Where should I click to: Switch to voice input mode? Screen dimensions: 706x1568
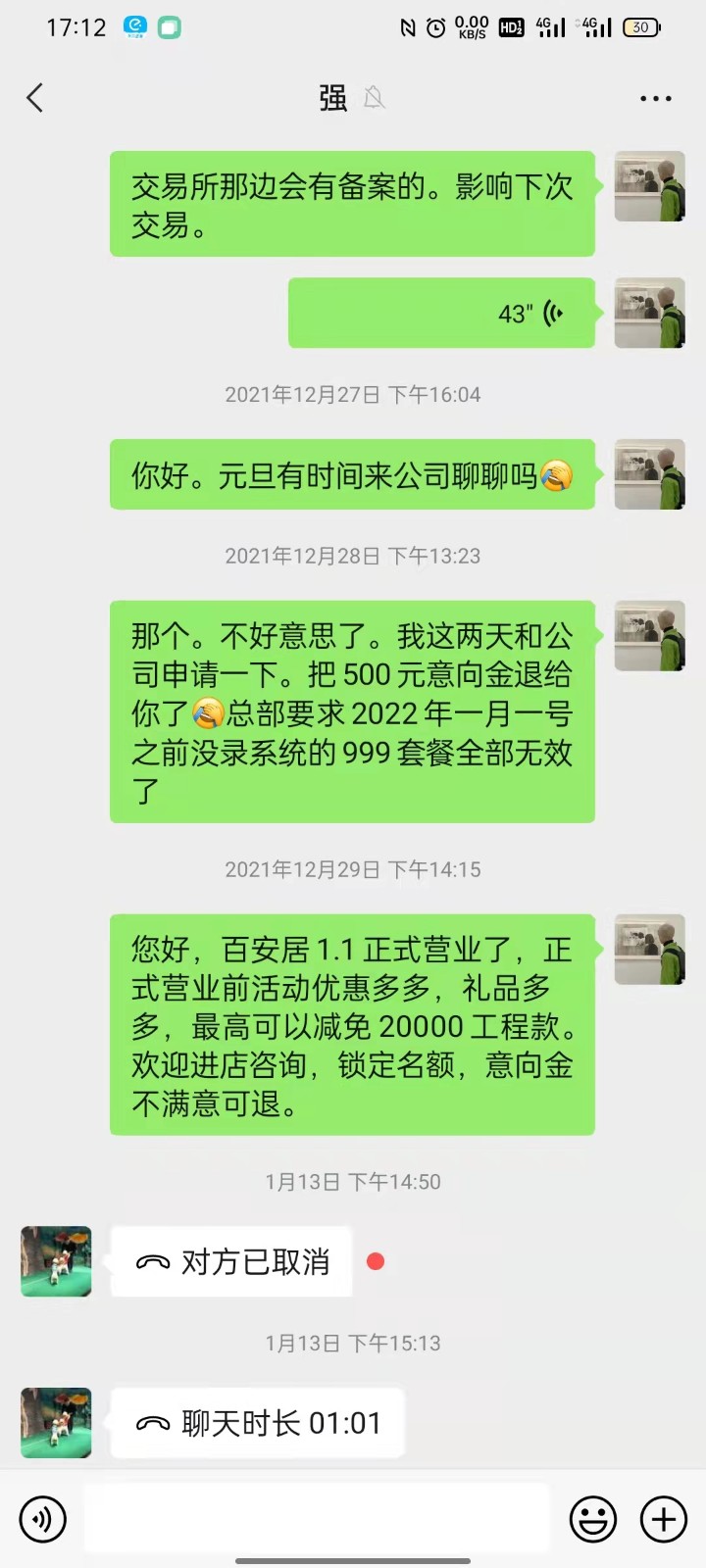click(x=42, y=1520)
